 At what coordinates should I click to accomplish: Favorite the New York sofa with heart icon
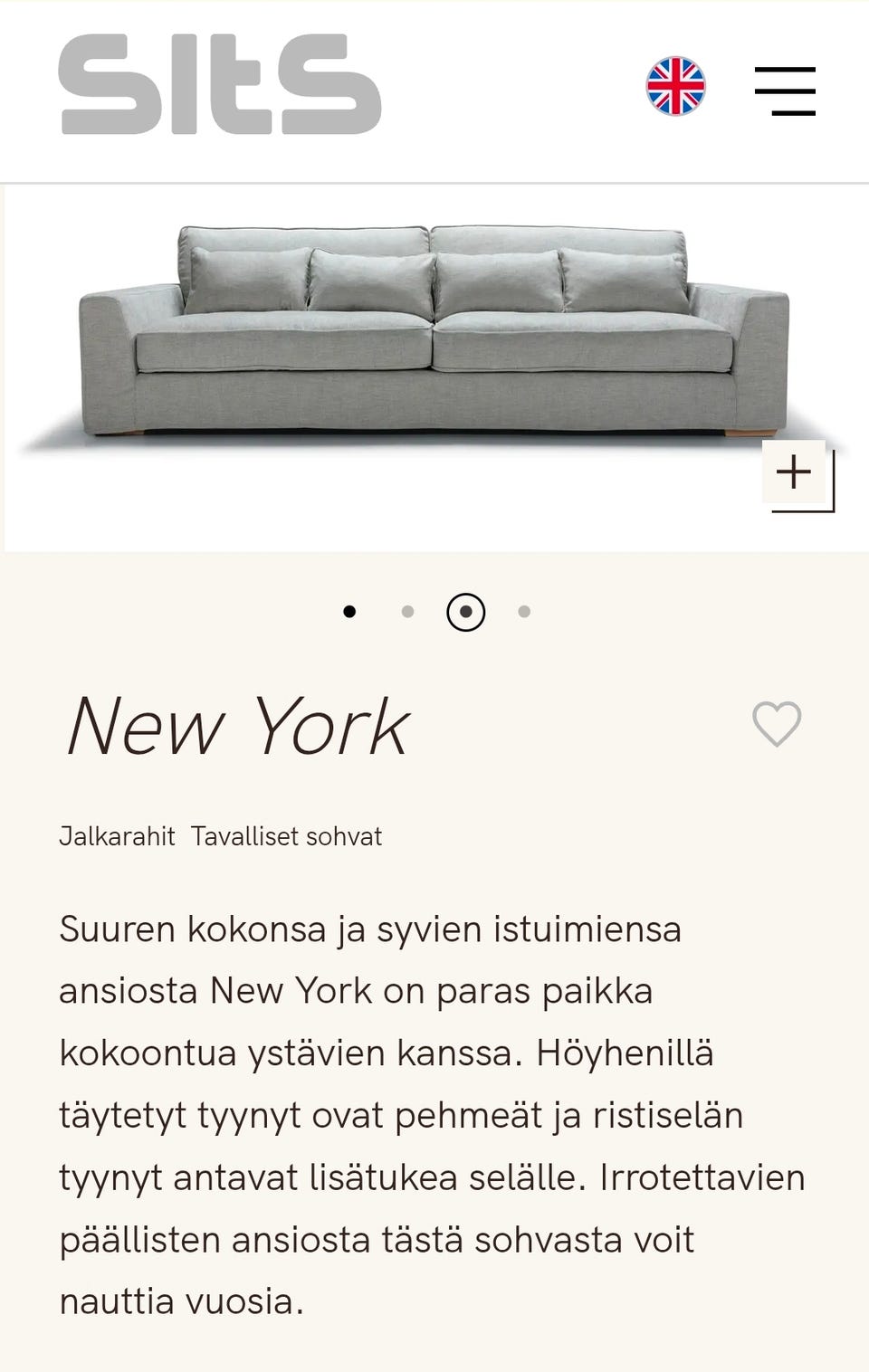coord(777,724)
